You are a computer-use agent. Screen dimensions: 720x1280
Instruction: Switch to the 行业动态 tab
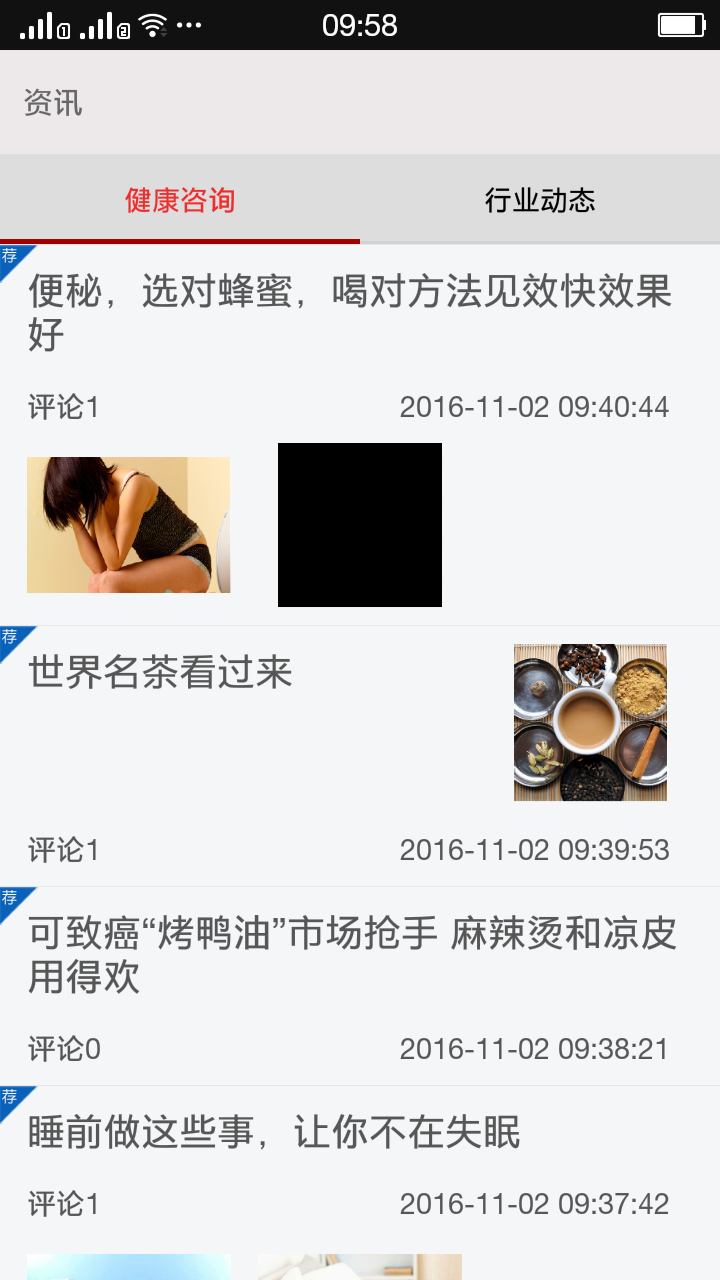(540, 200)
